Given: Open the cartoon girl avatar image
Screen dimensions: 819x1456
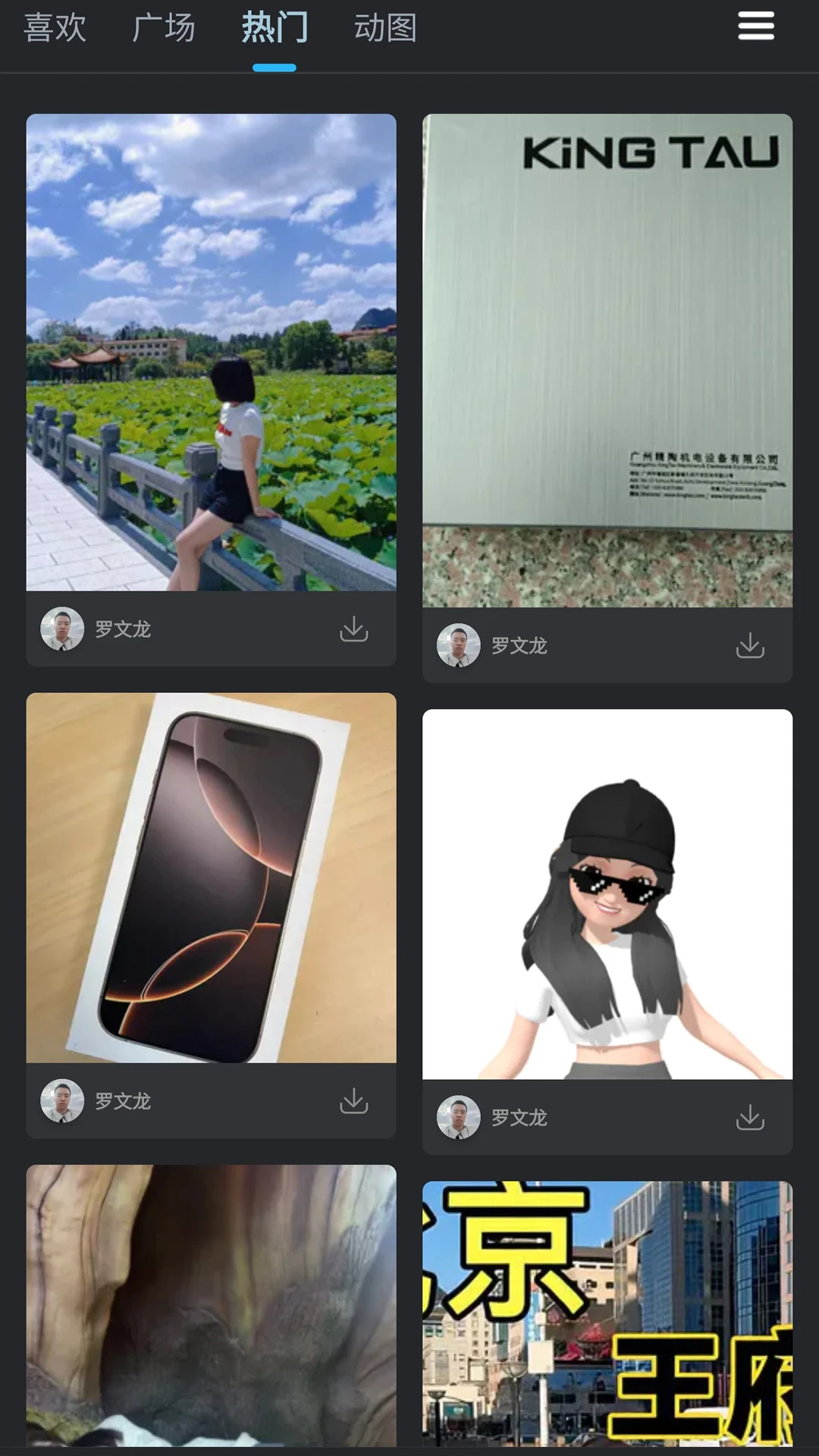Looking at the screenshot, I should [607, 893].
